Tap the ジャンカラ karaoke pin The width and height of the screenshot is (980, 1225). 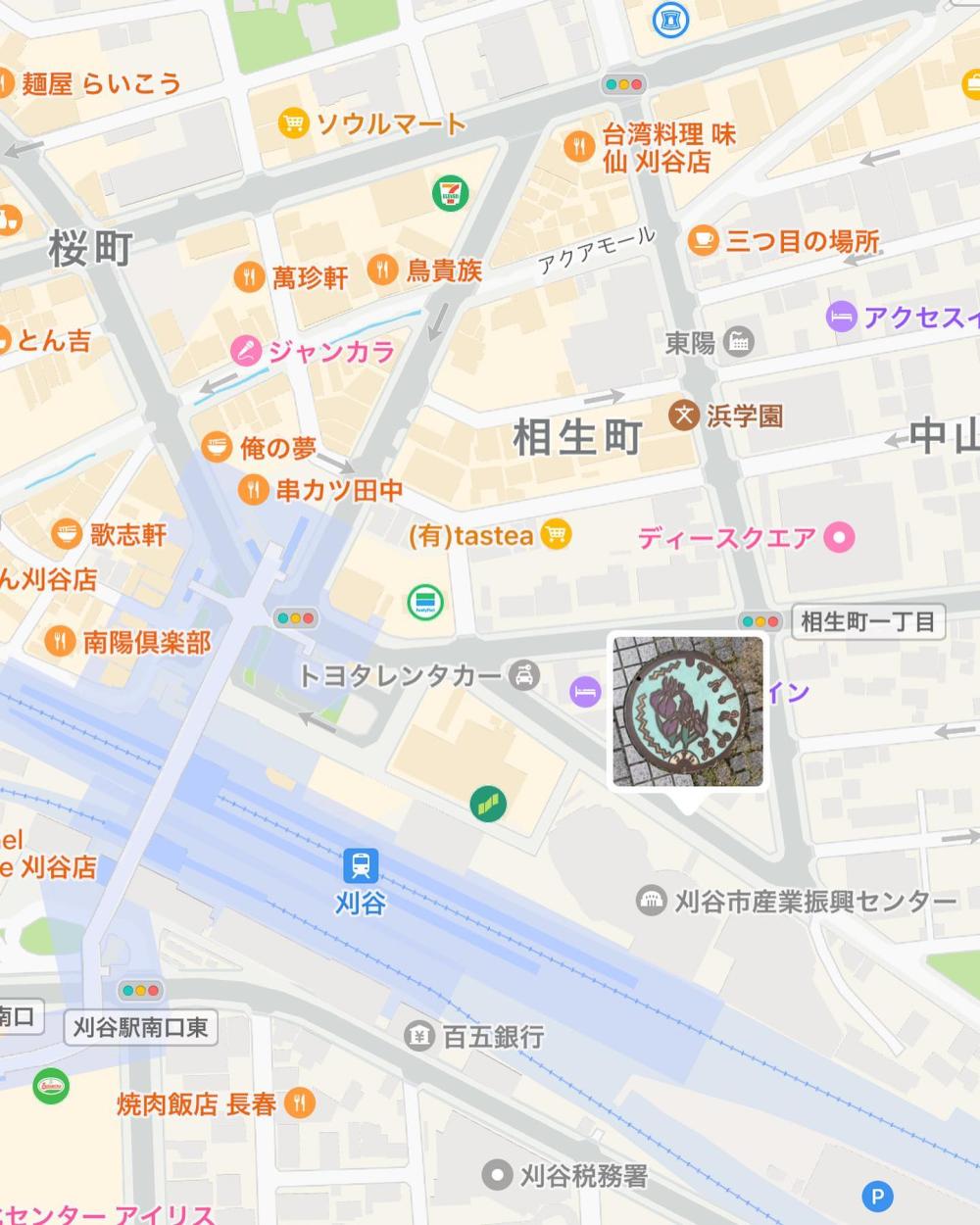click(x=245, y=351)
